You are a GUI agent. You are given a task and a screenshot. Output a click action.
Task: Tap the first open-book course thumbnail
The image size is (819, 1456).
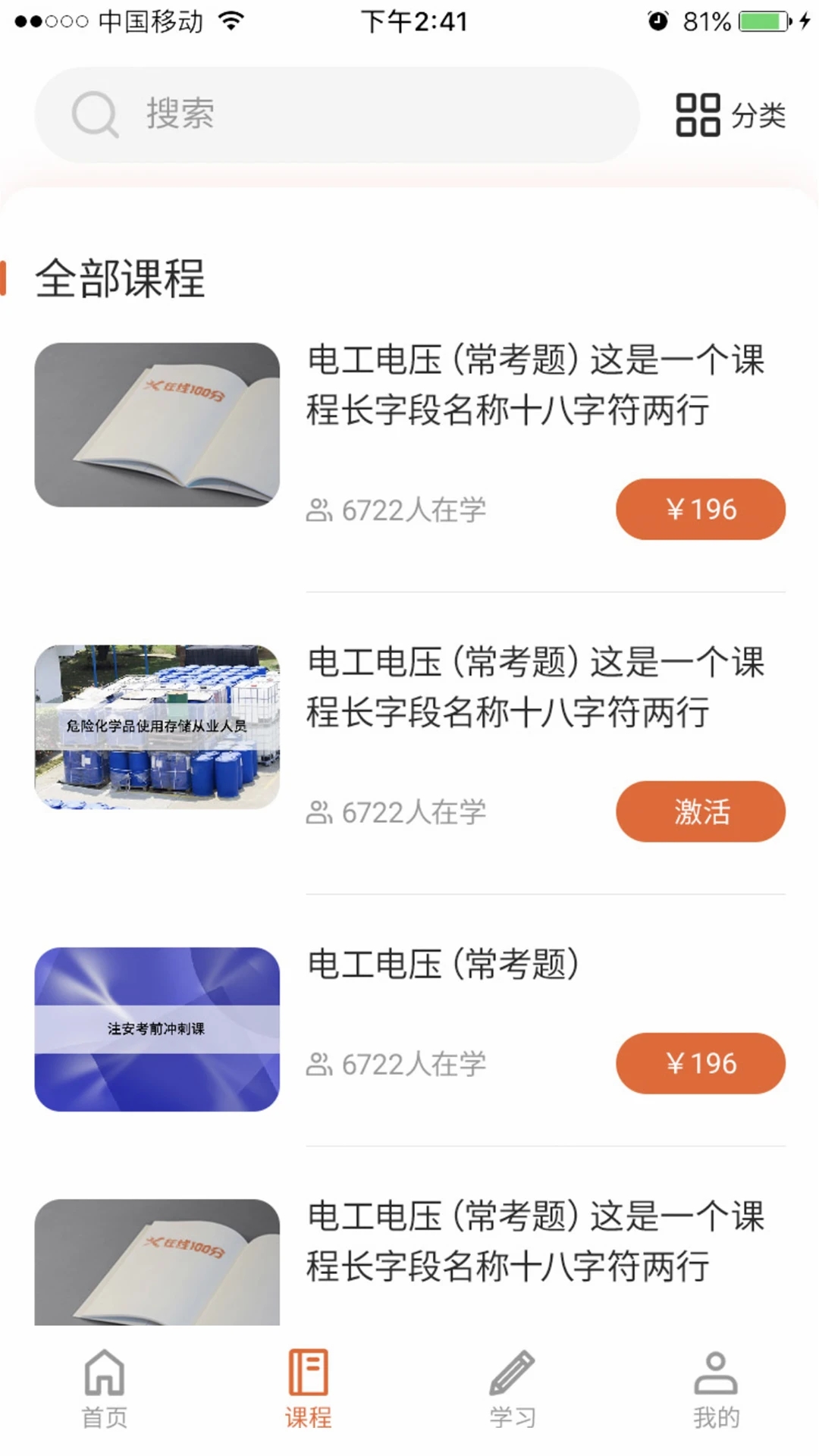tap(156, 423)
